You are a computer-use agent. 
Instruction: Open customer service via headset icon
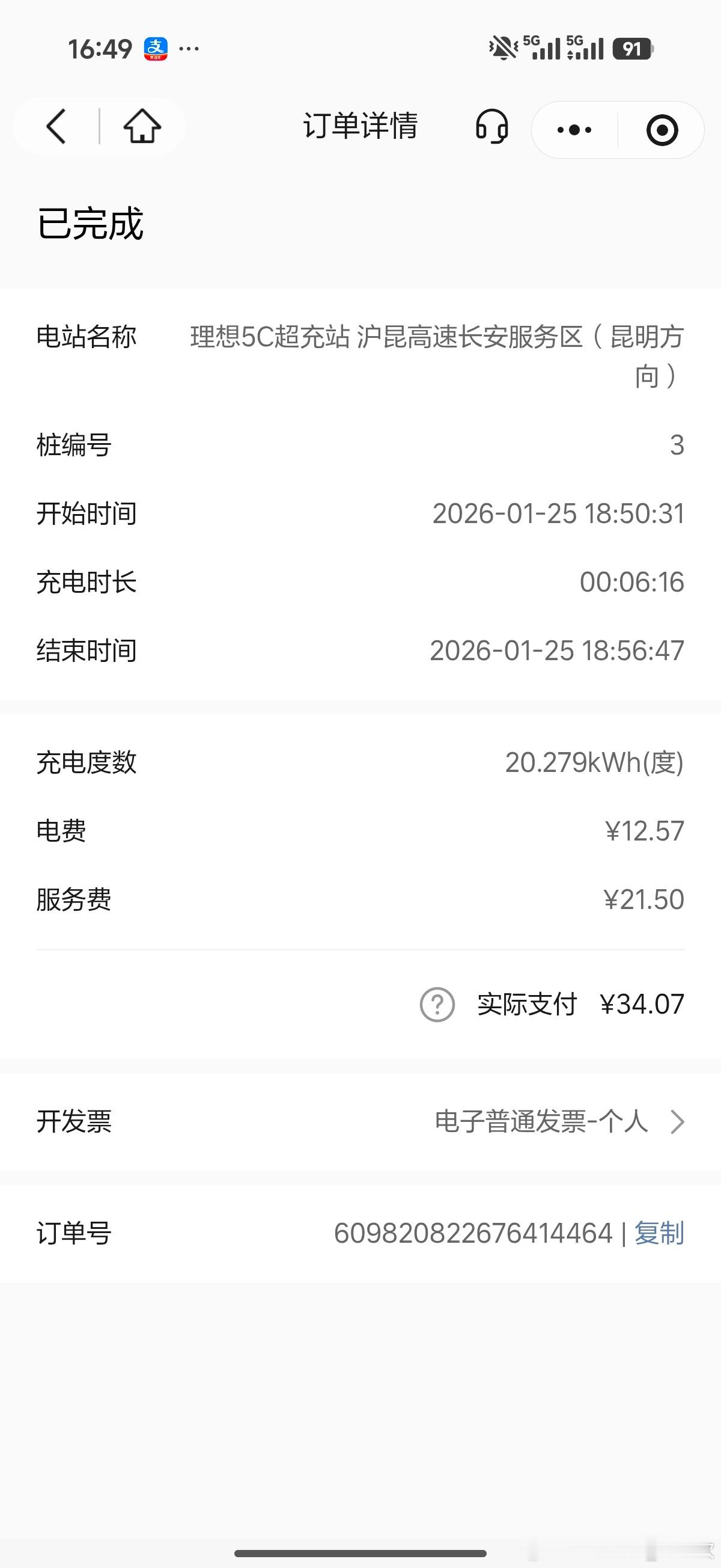[x=492, y=127]
